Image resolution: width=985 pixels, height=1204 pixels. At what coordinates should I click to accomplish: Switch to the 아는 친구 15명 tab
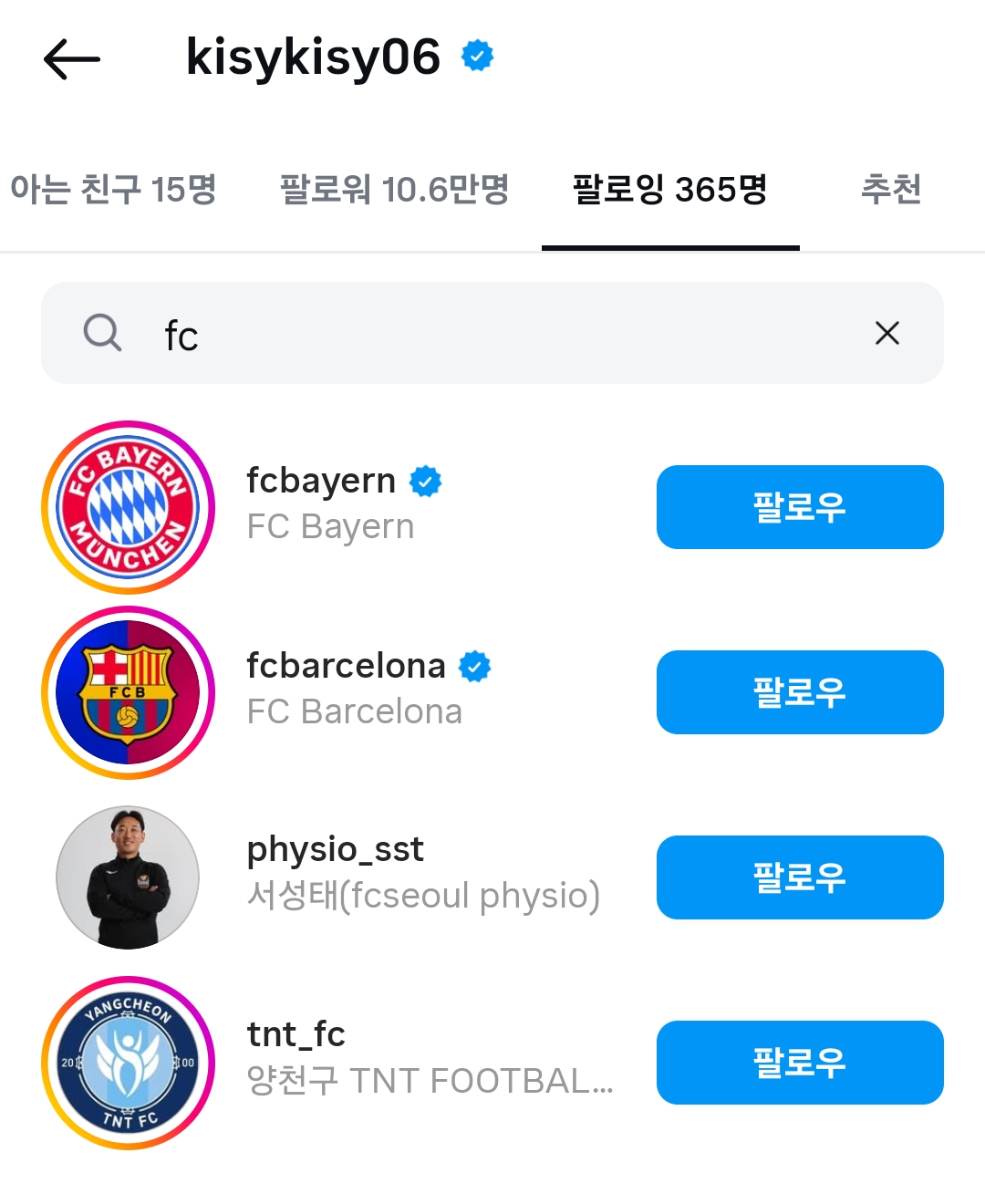(113, 190)
